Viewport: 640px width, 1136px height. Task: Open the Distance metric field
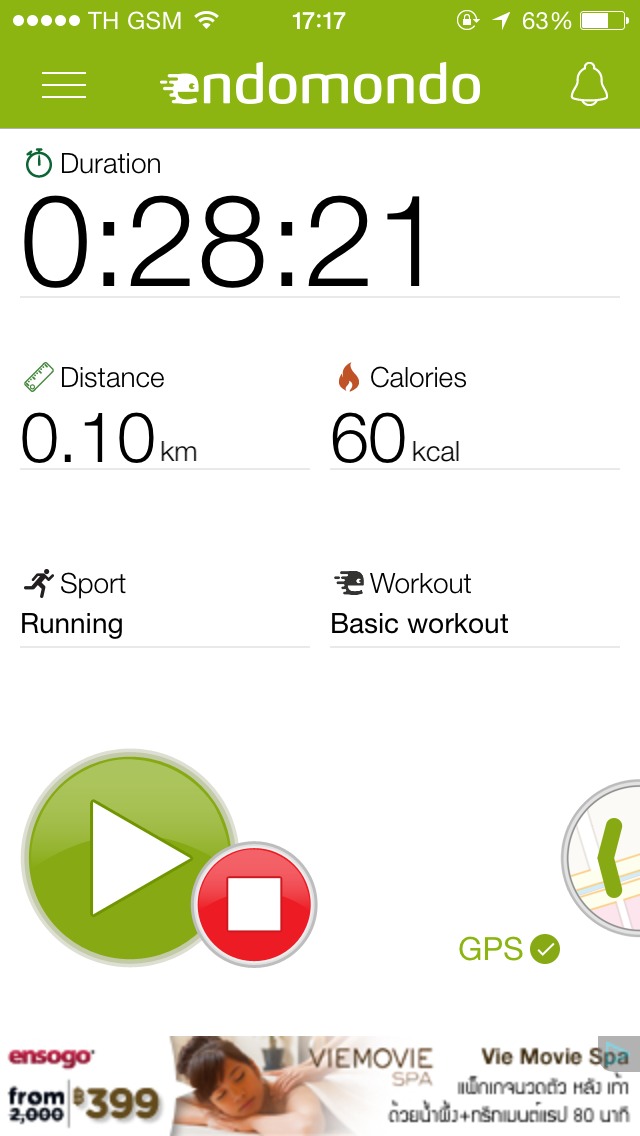165,420
